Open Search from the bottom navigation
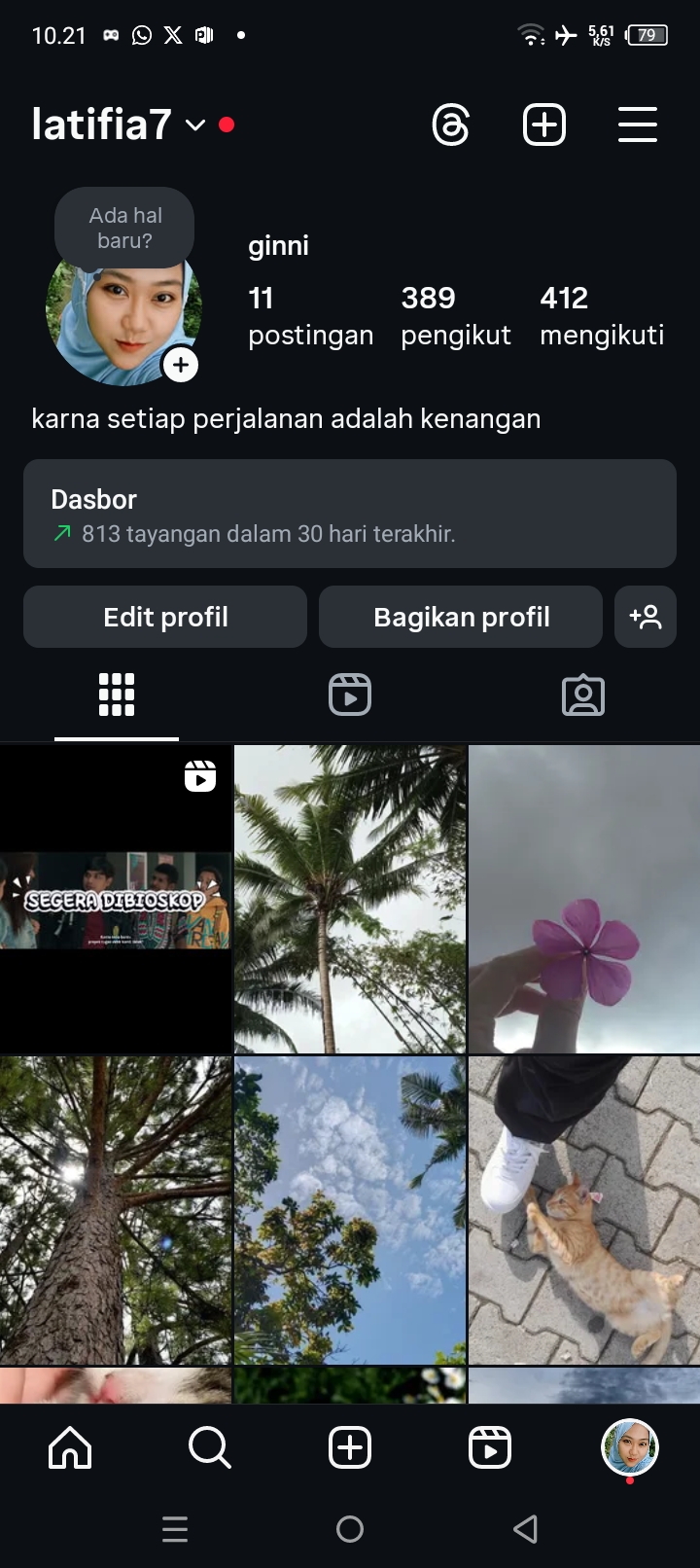 pyautogui.click(x=210, y=1447)
